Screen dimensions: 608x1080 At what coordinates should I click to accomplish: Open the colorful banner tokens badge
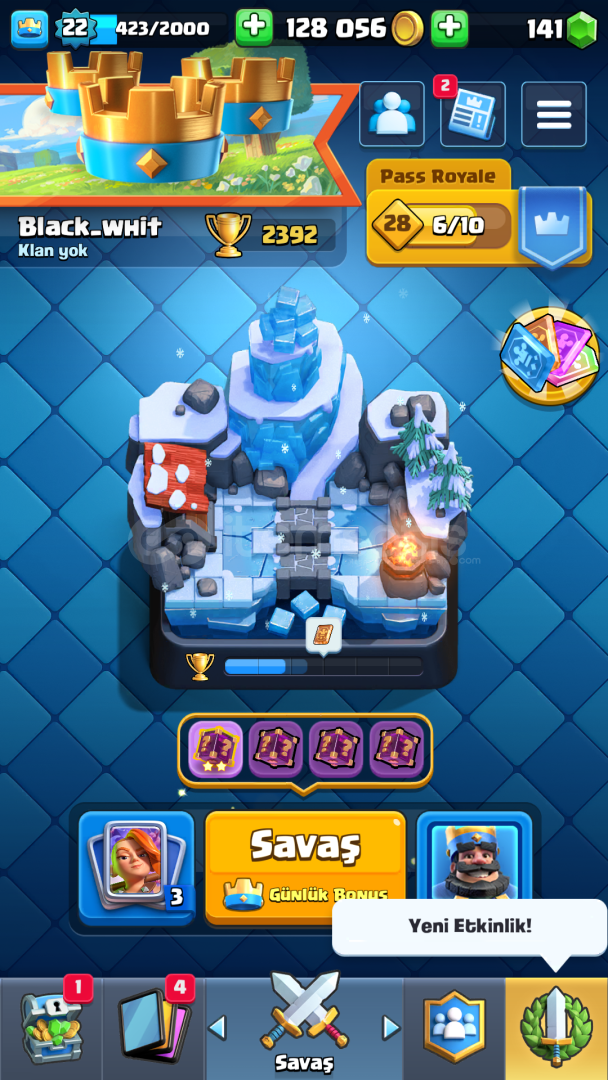click(549, 356)
